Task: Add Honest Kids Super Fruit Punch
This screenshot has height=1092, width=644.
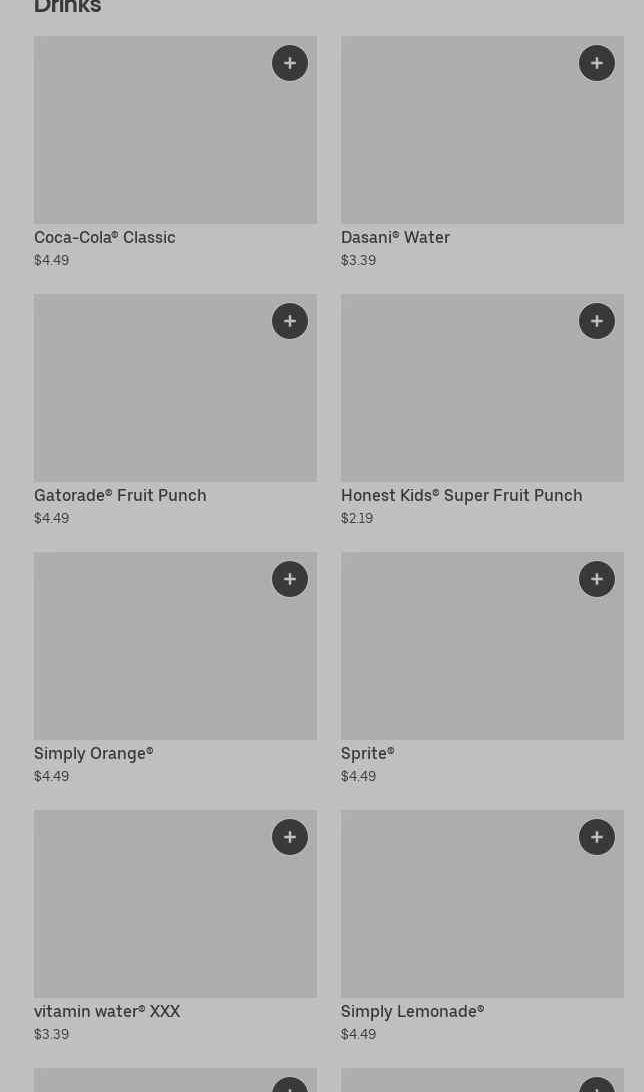Action: [597, 321]
